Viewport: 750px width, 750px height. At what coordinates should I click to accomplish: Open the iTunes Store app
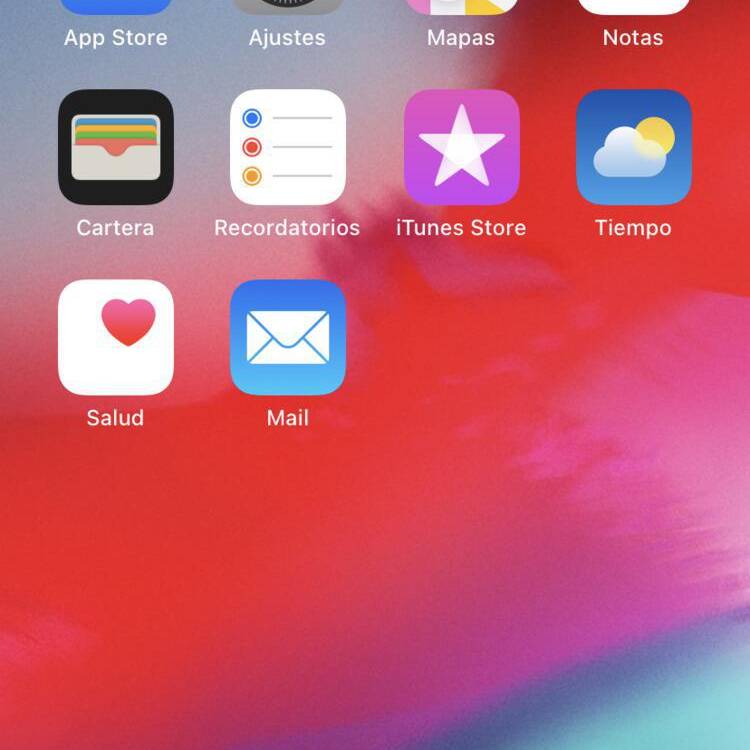pos(461,147)
